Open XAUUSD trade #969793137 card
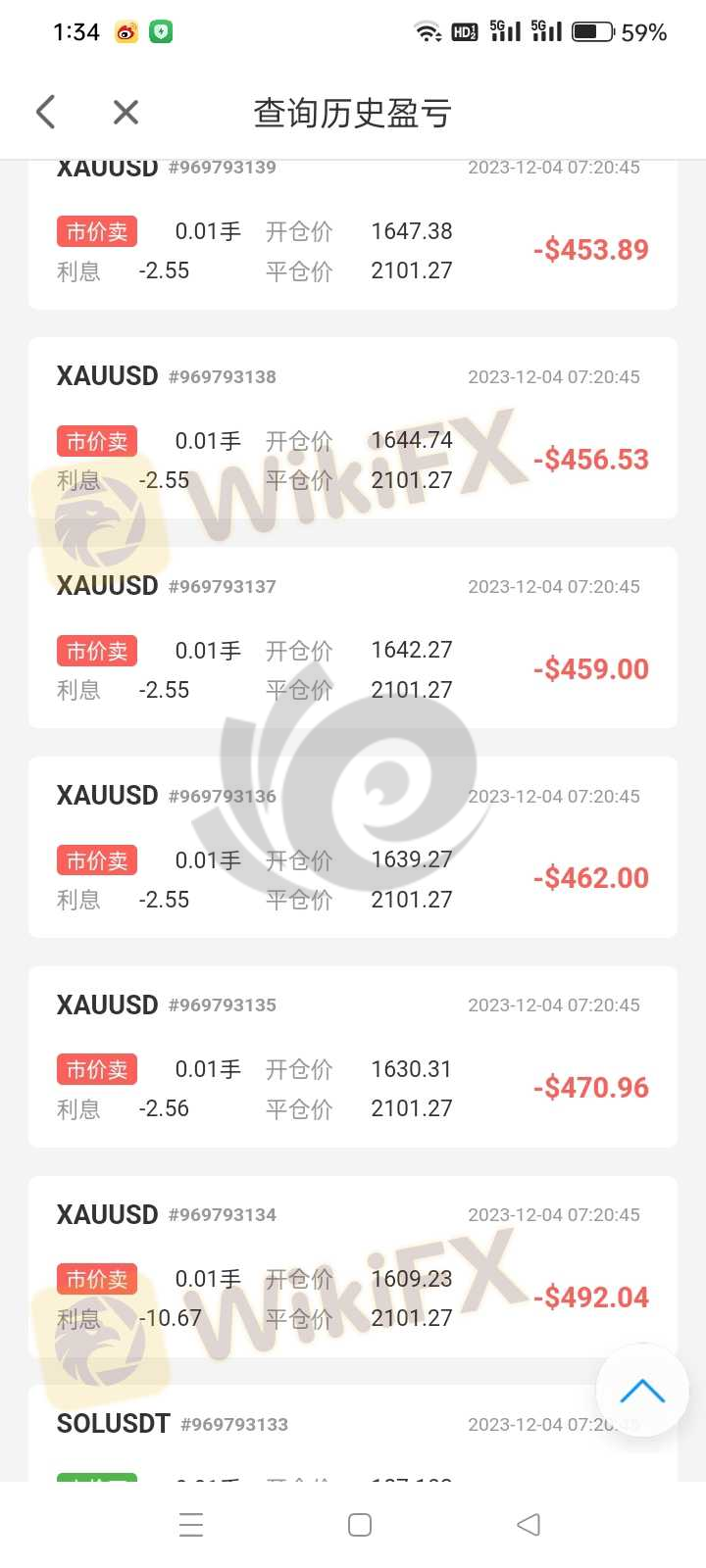The image size is (706, 1568). (x=353, y=638)
